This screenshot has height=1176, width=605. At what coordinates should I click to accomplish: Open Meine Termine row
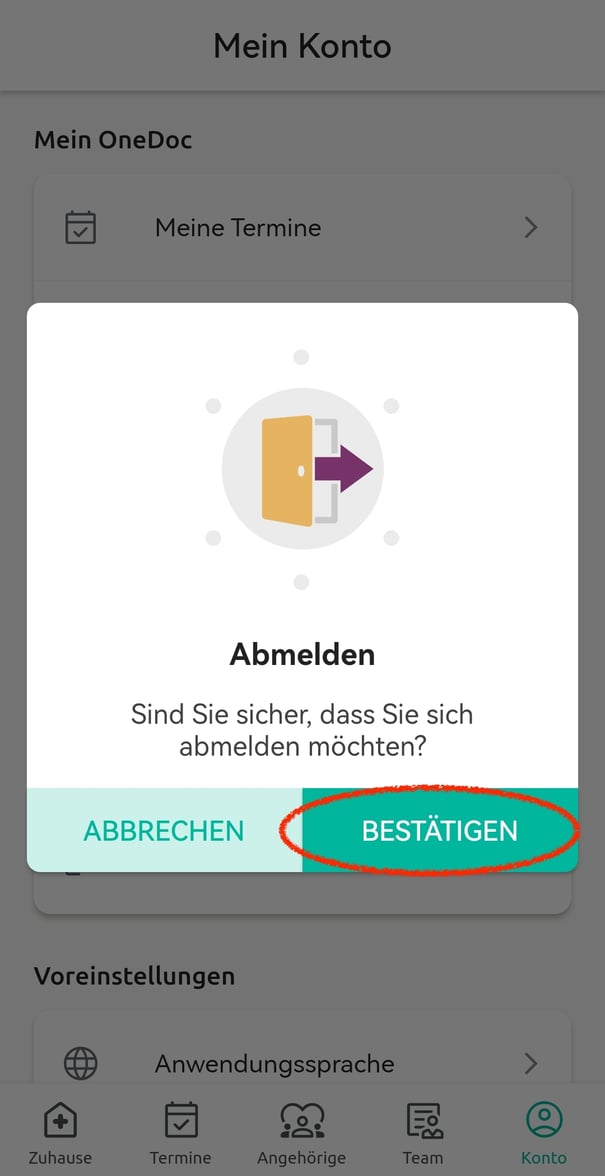point(302,228)
